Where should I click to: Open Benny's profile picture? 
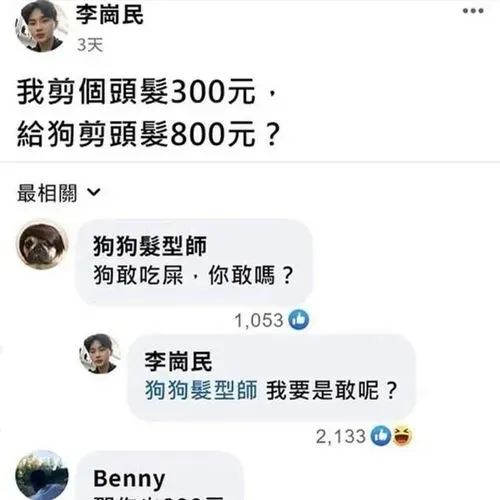click(x=42, y=476)
